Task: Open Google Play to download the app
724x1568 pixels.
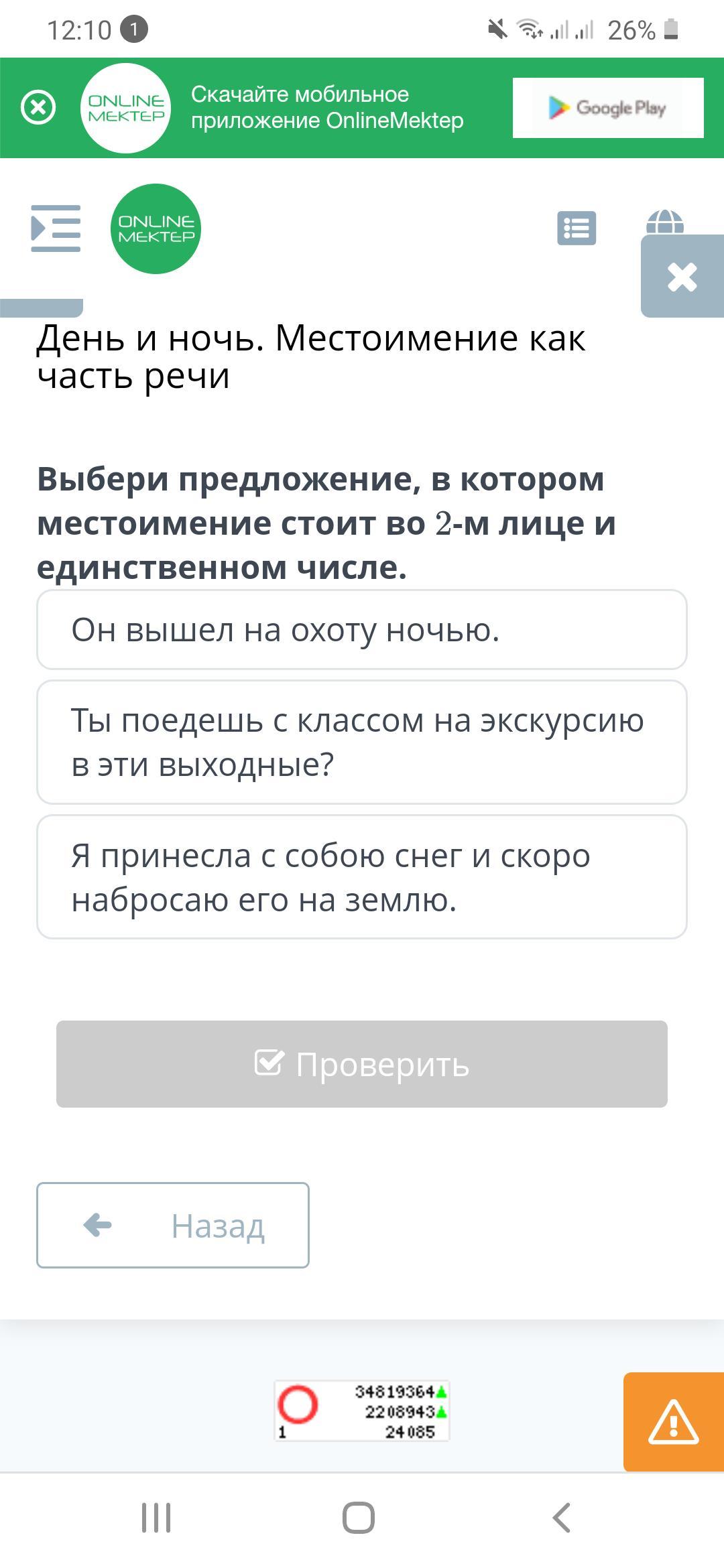Action: pyautogui.click(x=607, y=108)
